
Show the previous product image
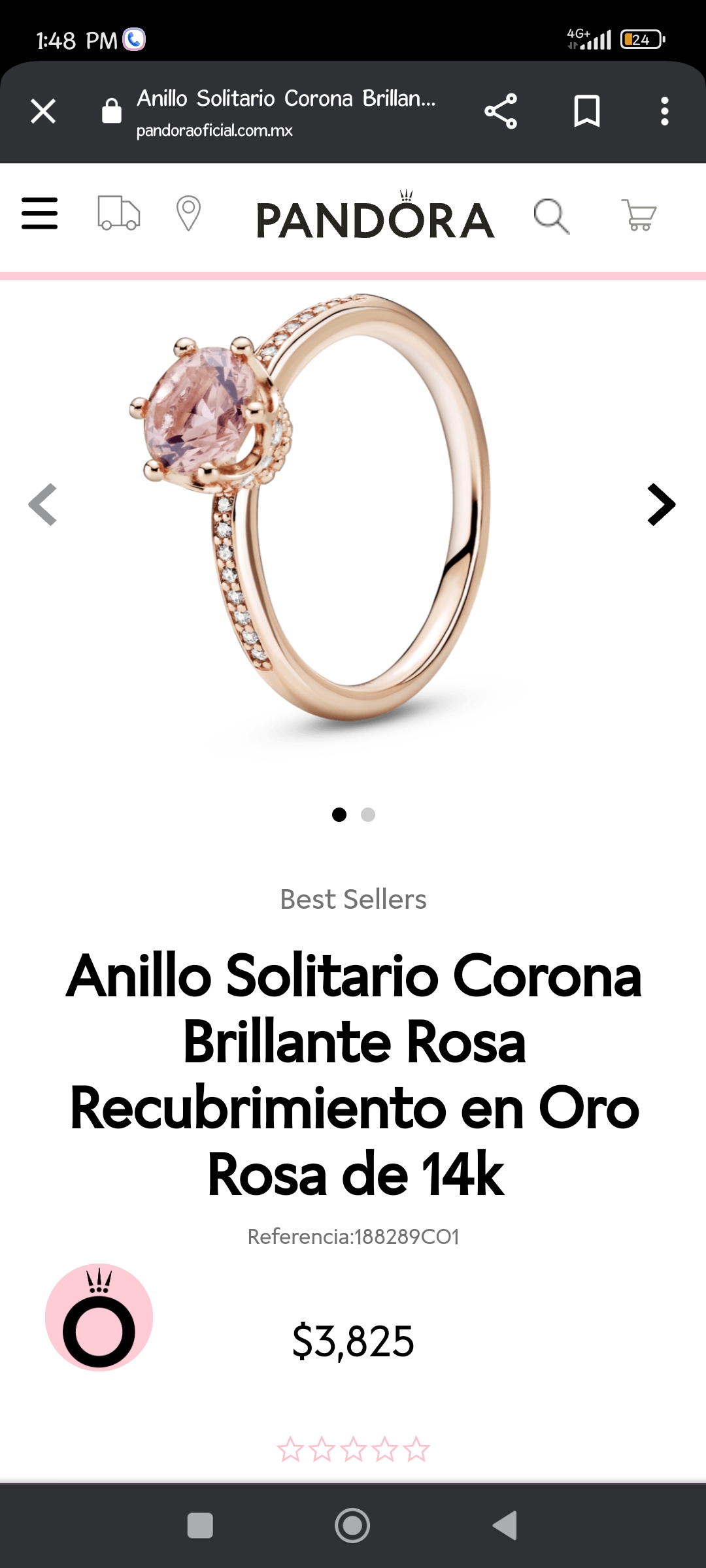tap(43, 504)
